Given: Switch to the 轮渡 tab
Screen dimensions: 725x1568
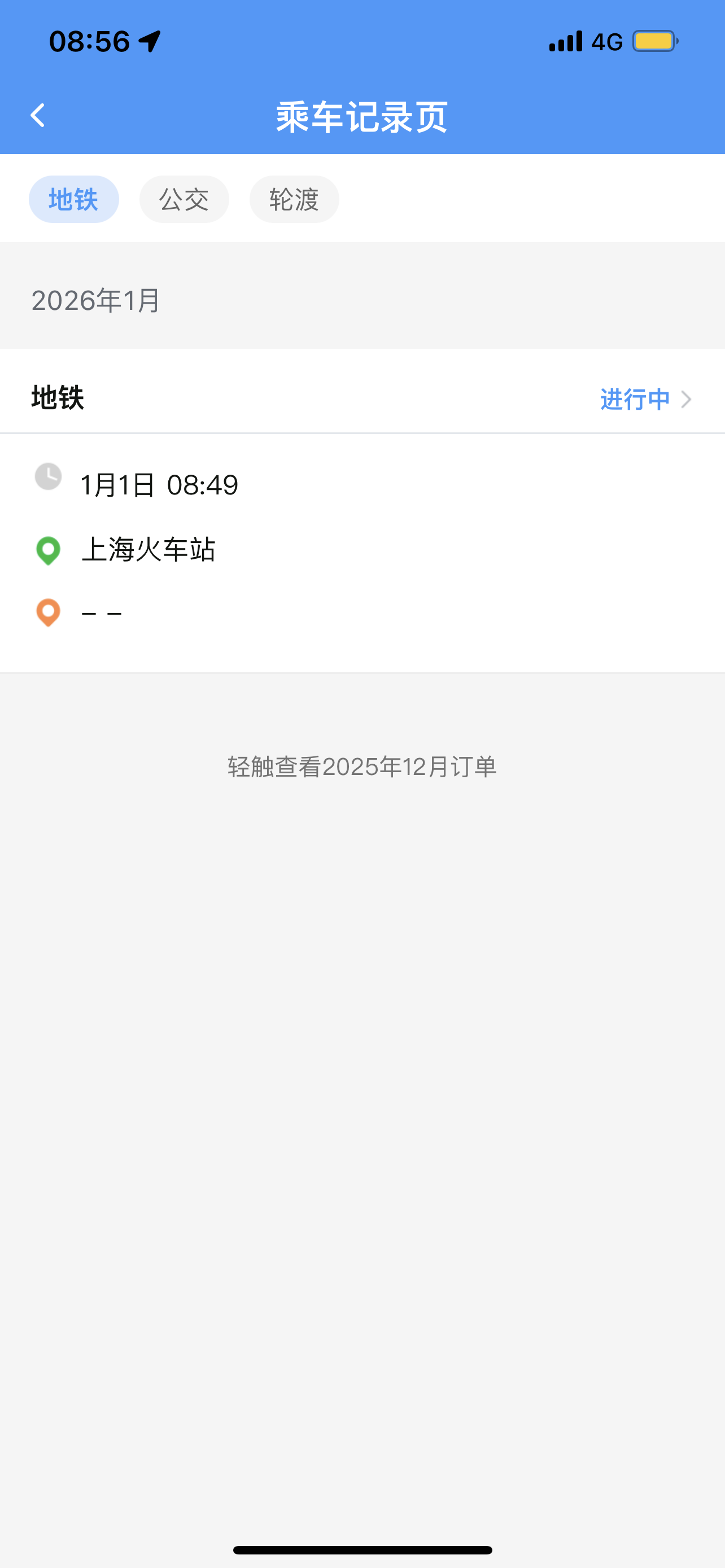Looking at the screenshot, I should click(x=294, y=199).
